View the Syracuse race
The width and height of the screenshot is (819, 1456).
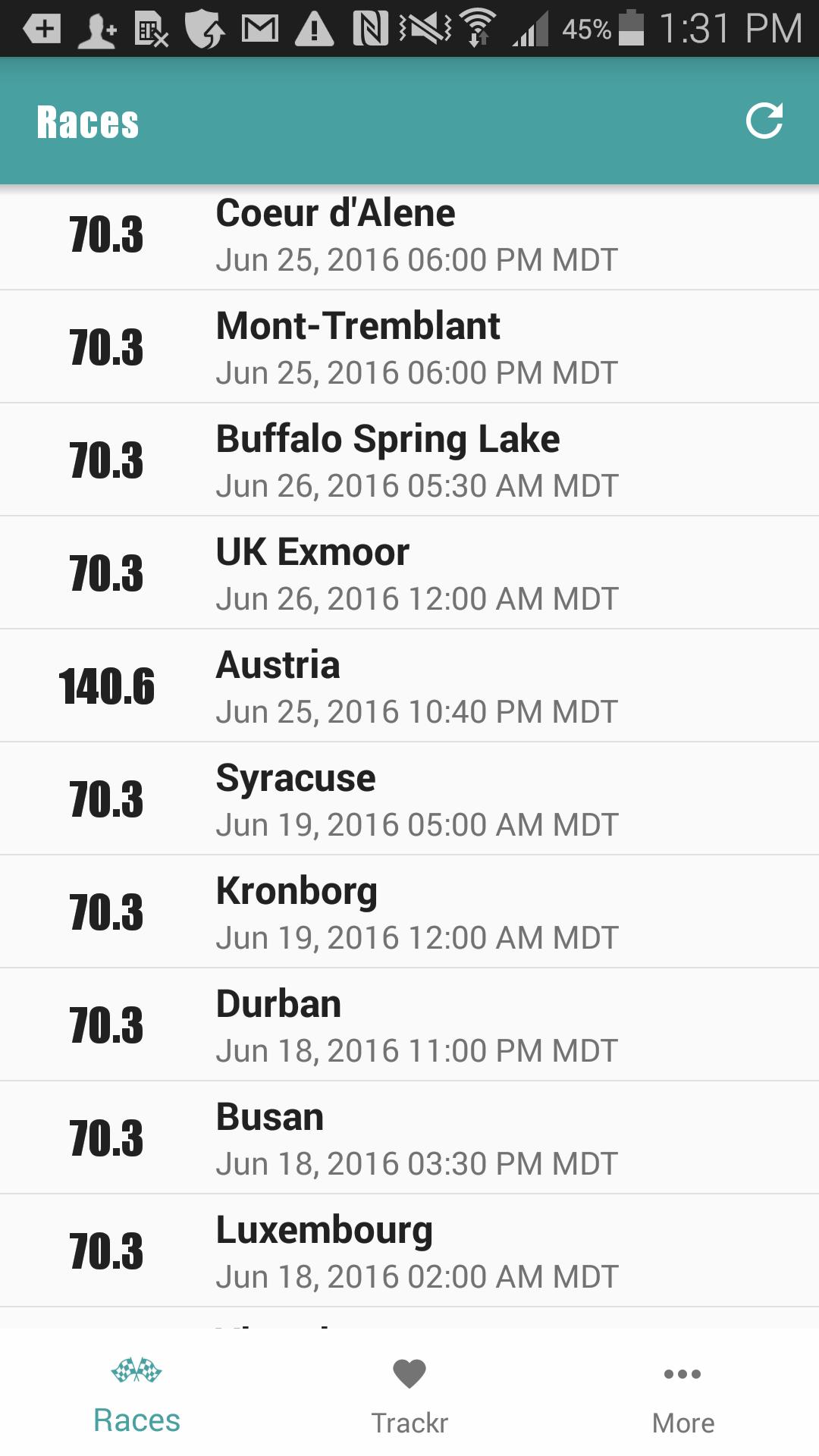tap(409, 799)
